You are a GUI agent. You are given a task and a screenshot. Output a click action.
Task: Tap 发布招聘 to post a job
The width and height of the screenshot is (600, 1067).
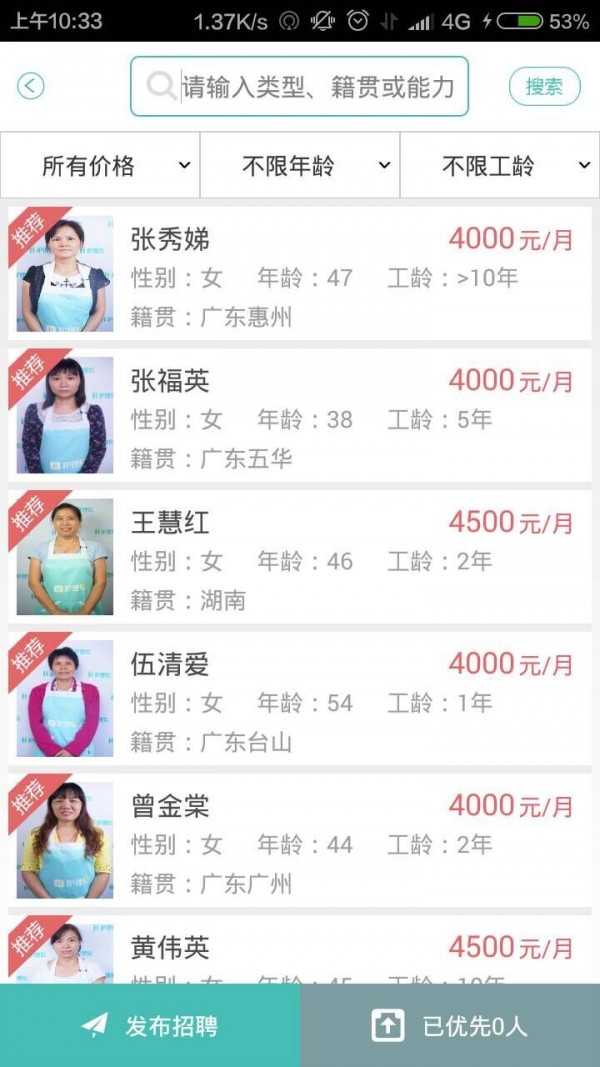tap(150, 1025)
